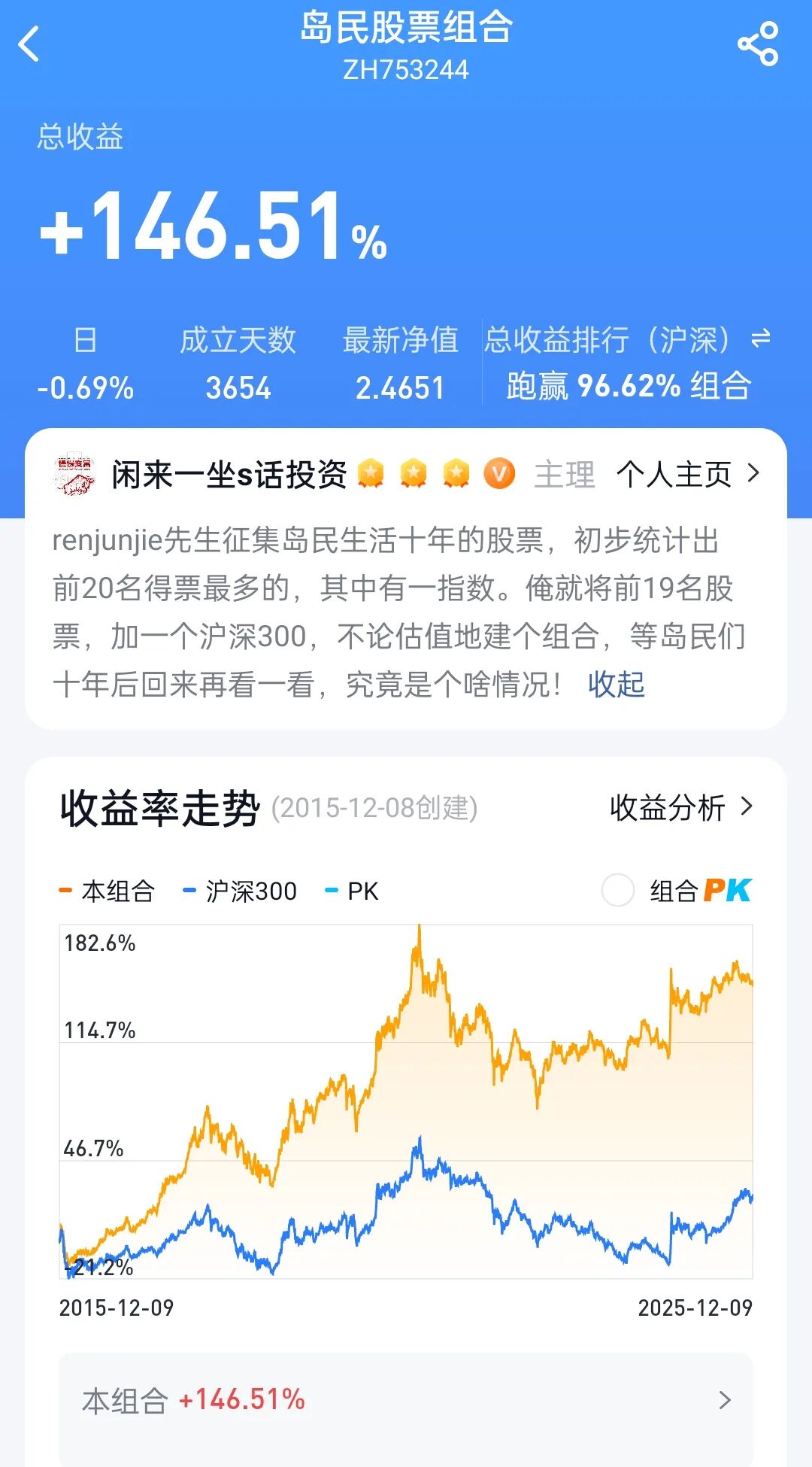Screen dimensions: 812x1467
Task: Open 闲来一坐s话投资 author avatar
Action: point(75,475)
